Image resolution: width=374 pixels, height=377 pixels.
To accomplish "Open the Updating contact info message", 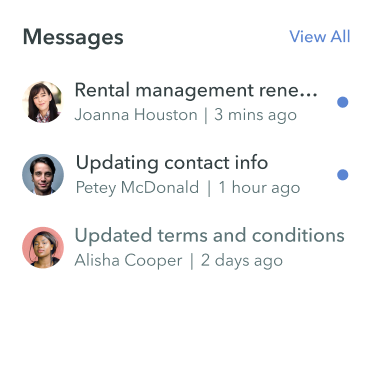I will click(186, 175).
